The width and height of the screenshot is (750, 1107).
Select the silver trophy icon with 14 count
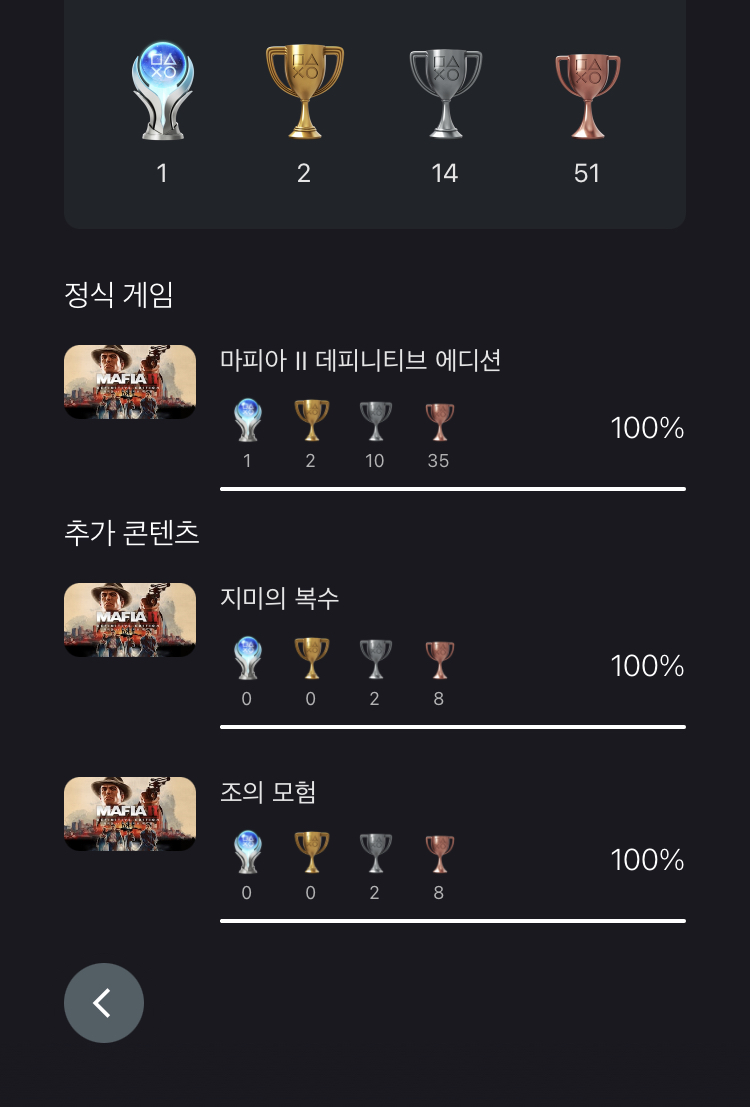pos(446,90)
